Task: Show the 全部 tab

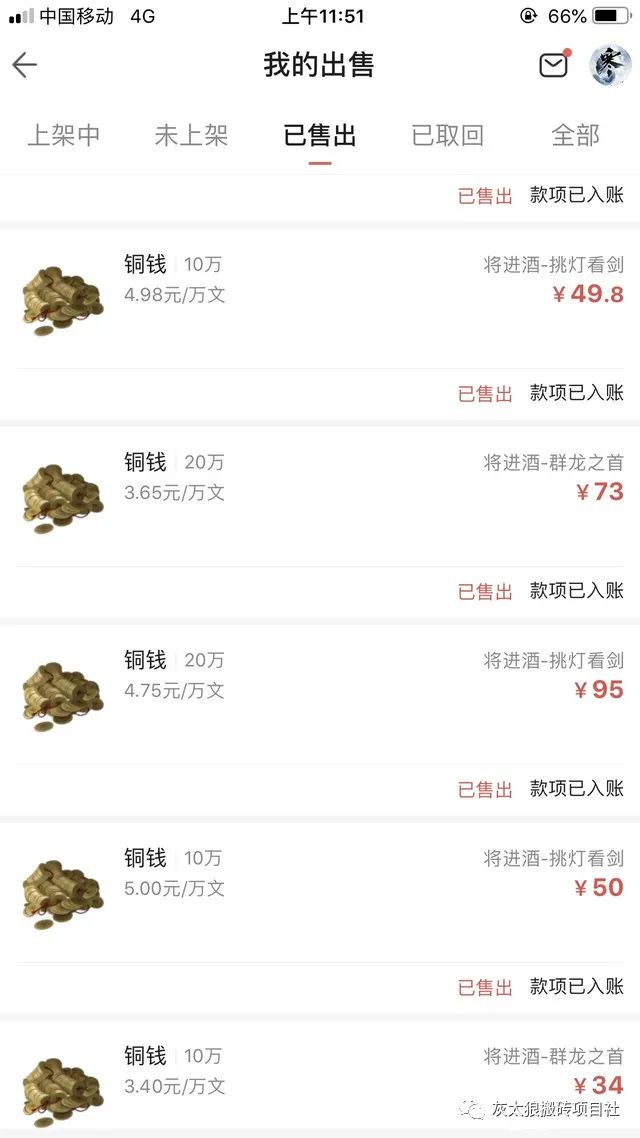Action: coord(575,136)
